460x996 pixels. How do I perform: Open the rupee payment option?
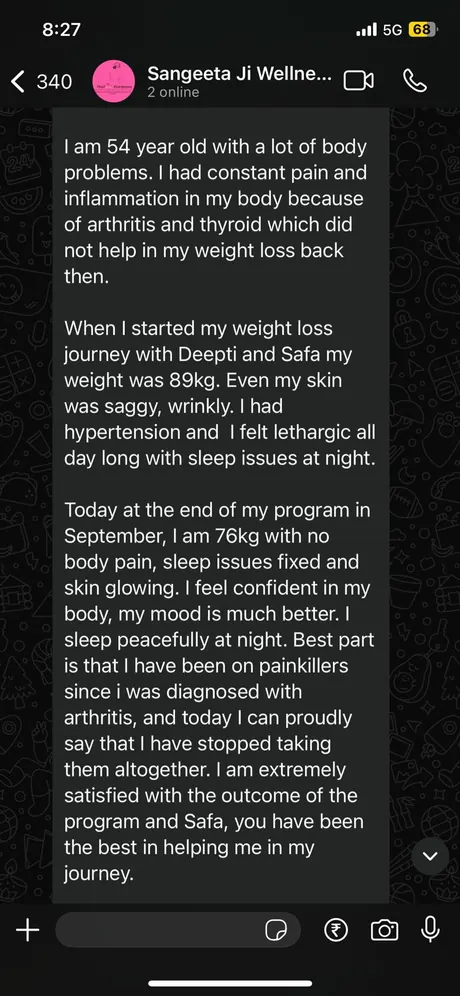tap(336, 931)
